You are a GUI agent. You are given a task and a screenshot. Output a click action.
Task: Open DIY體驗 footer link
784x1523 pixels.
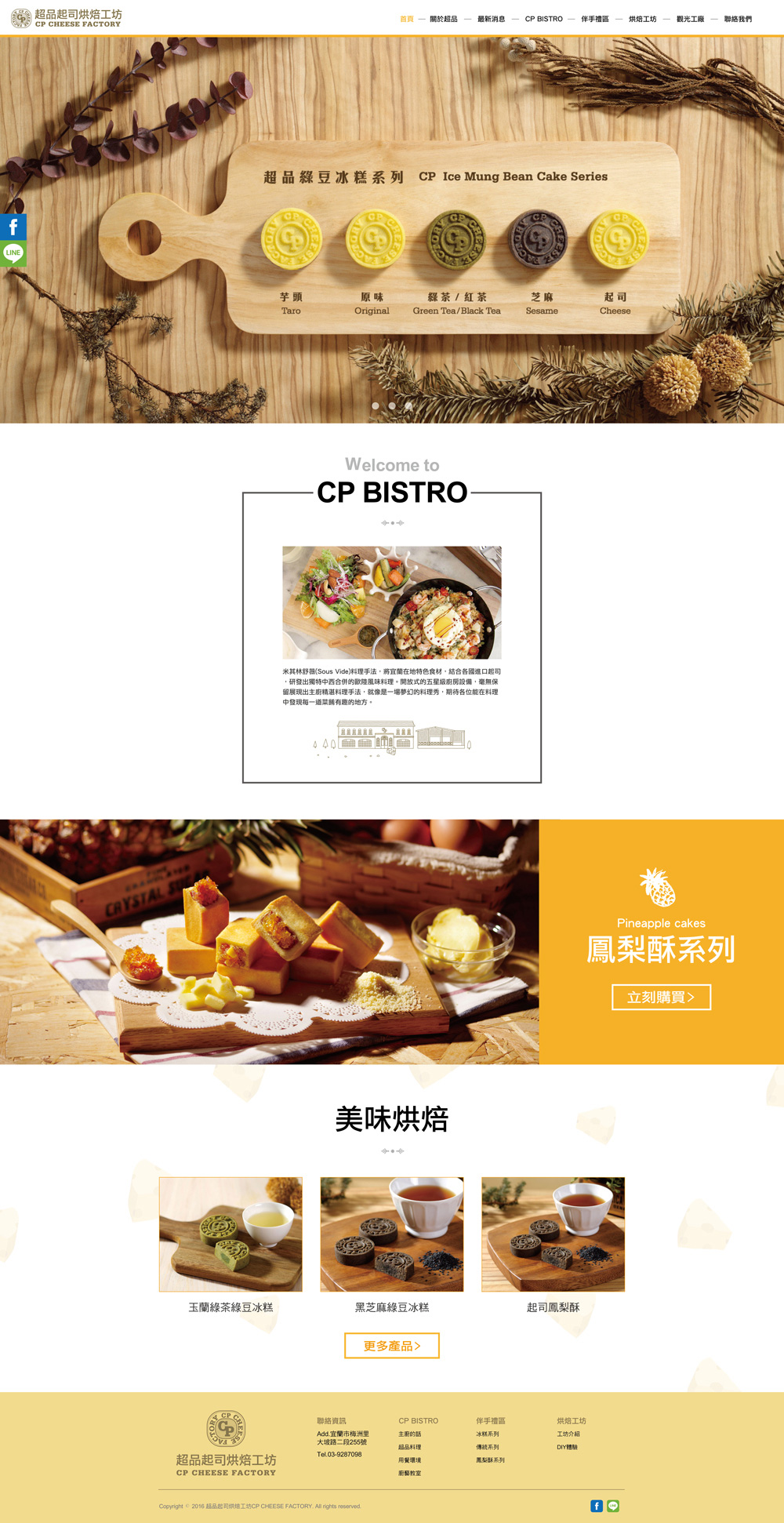click(567, 1447)
